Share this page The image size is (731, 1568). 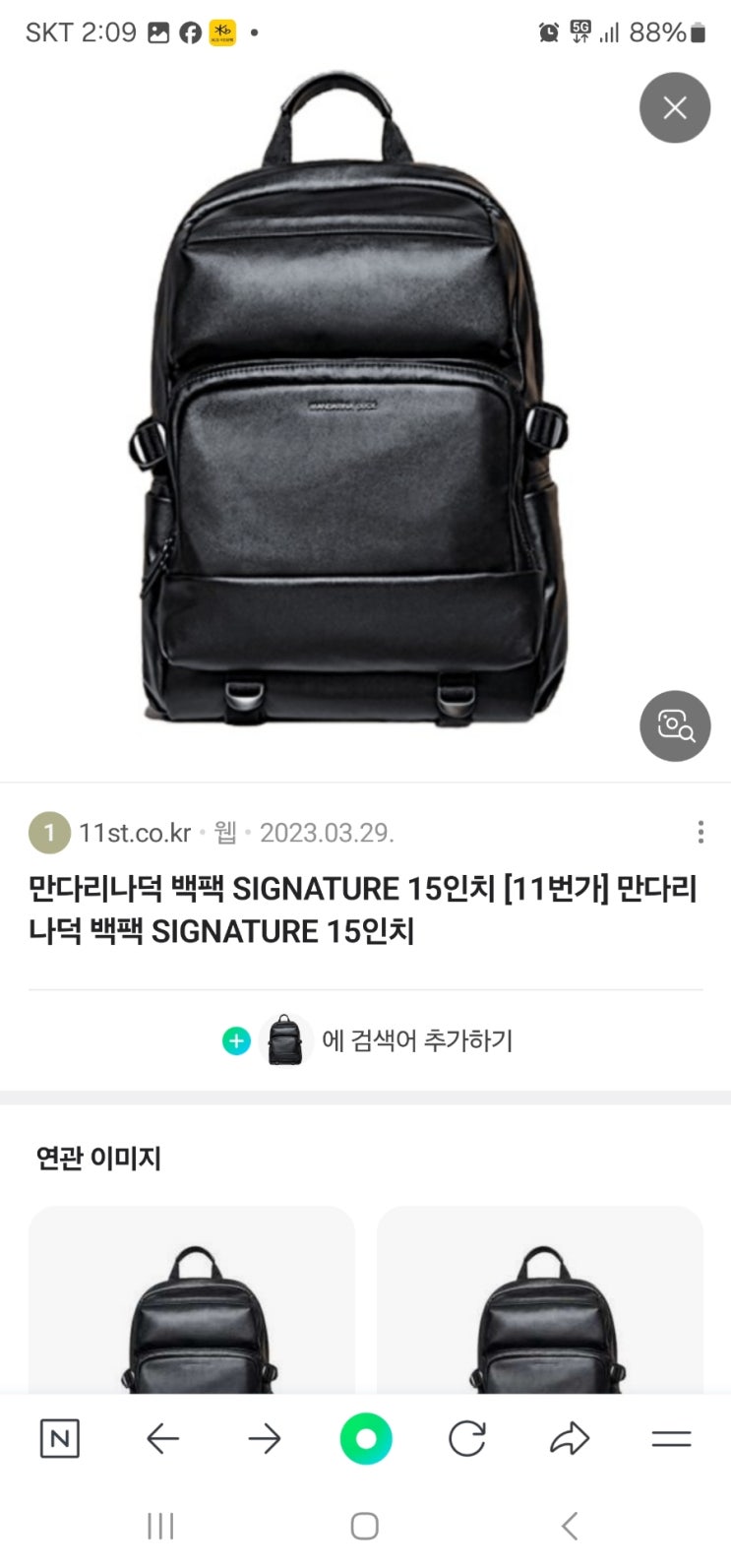tap(569, 1440)
